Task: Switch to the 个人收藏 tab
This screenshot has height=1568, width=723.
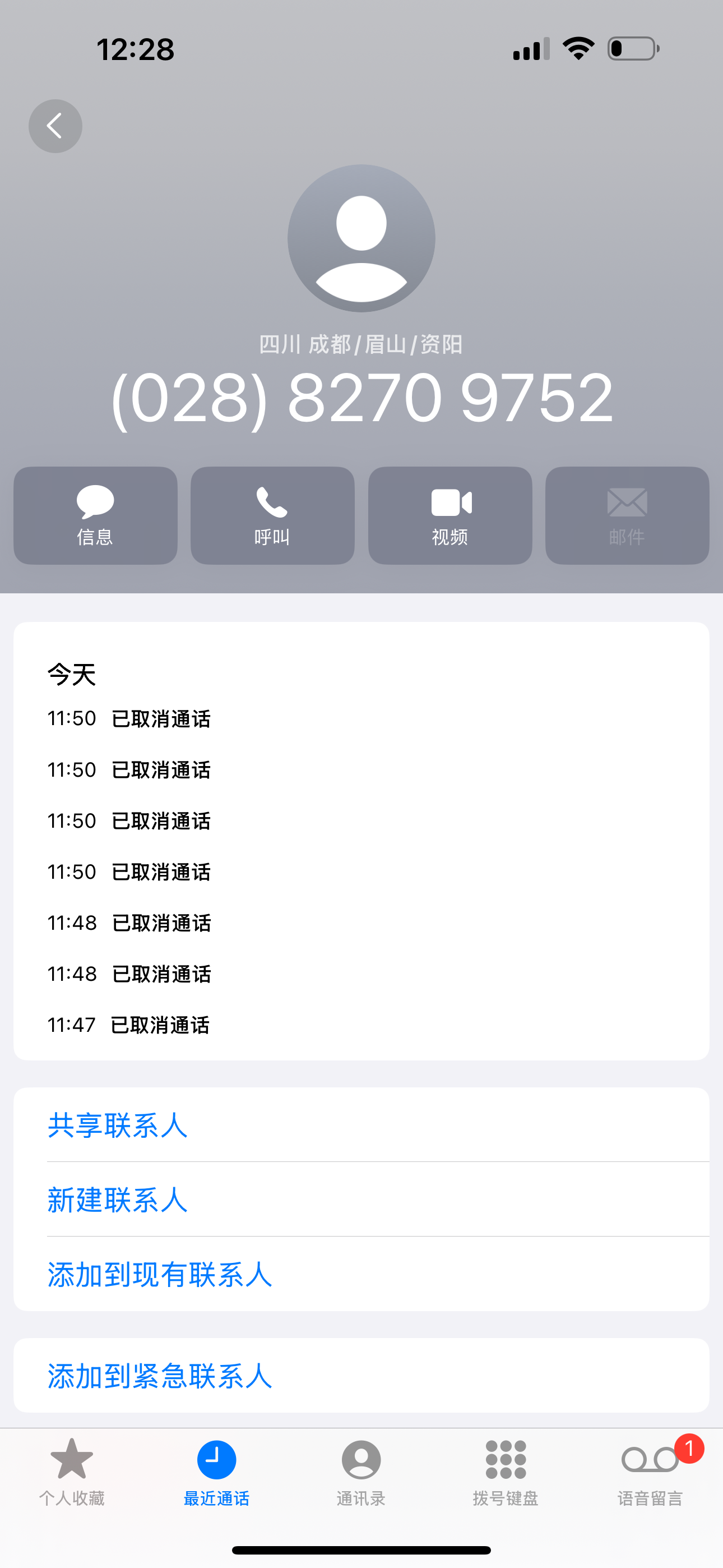Action: 72,1470
